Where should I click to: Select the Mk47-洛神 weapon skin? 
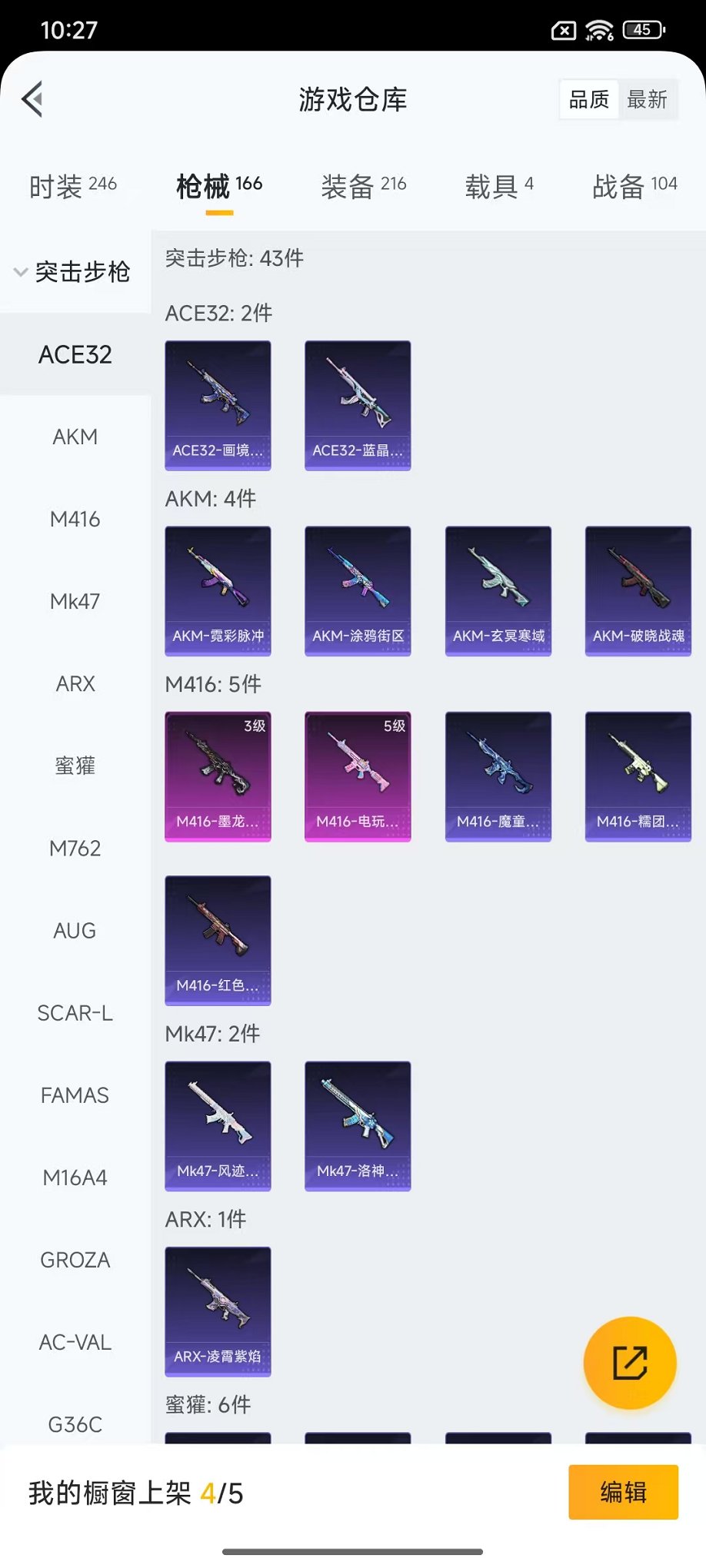[358, 1126]
